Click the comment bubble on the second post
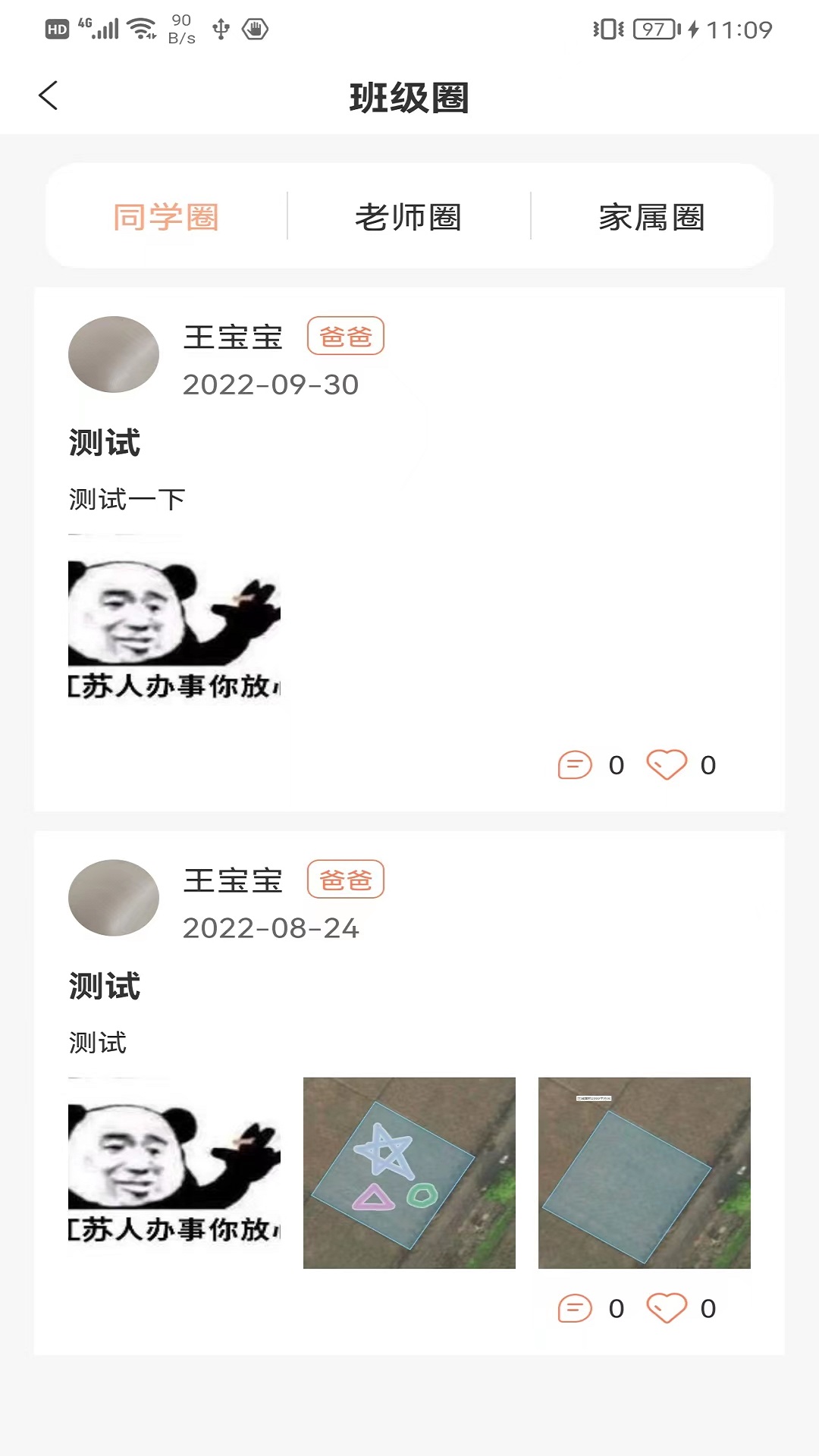819x1456 pixels. pos(575,1308)
